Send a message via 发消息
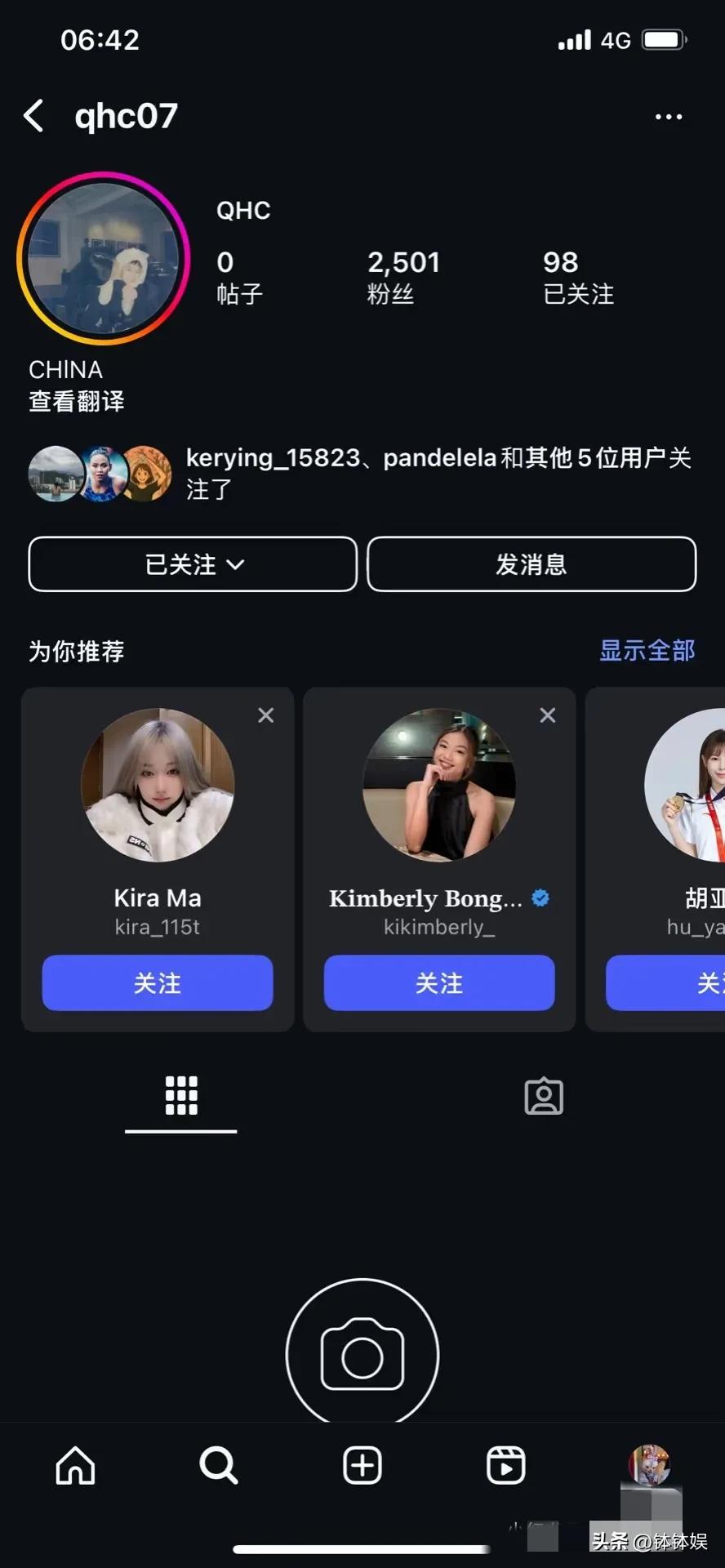This screenshot has height=1568, width=725. pyautogui.click(x=532, y=564)
